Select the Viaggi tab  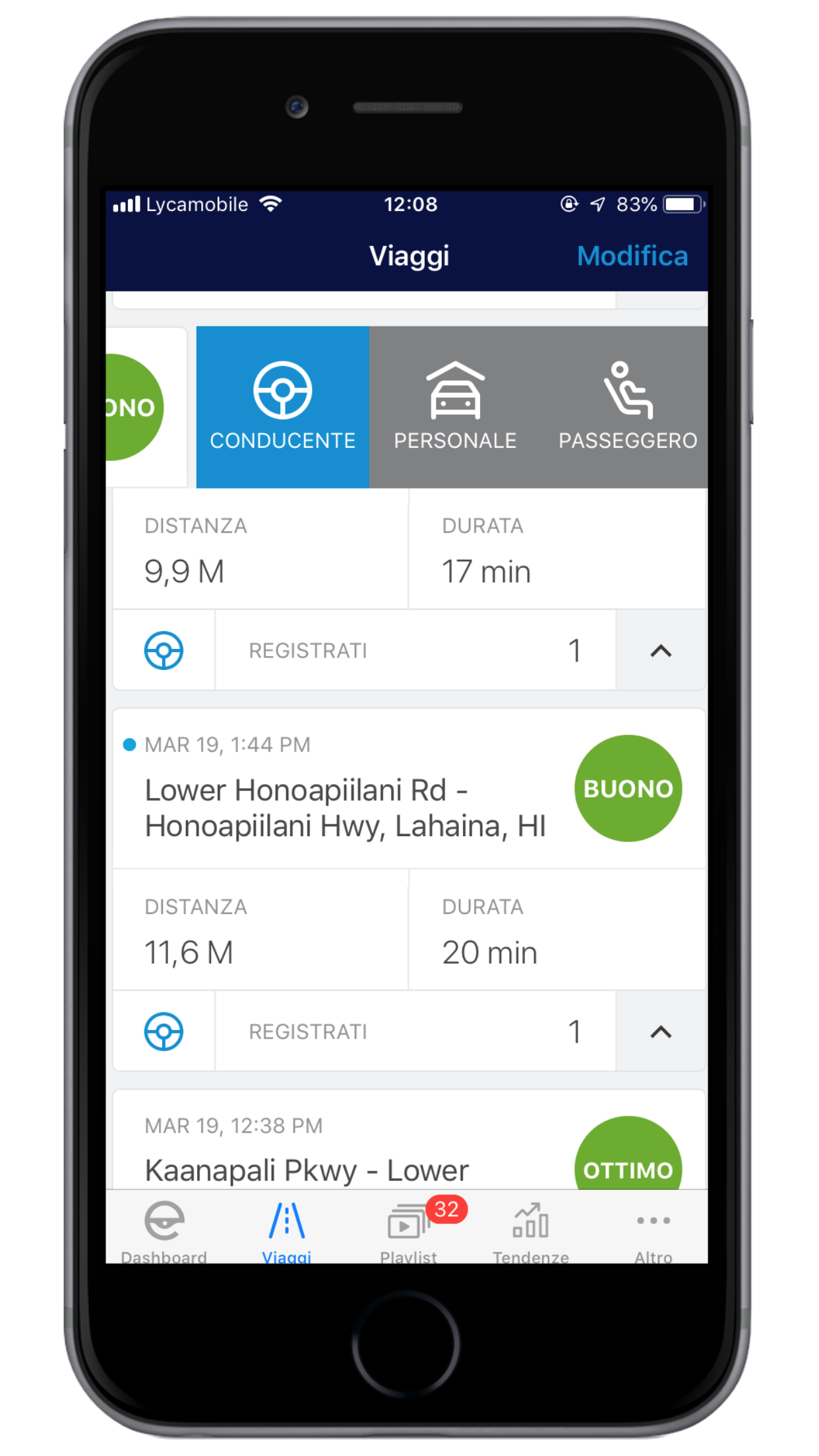pos(287,1230)
